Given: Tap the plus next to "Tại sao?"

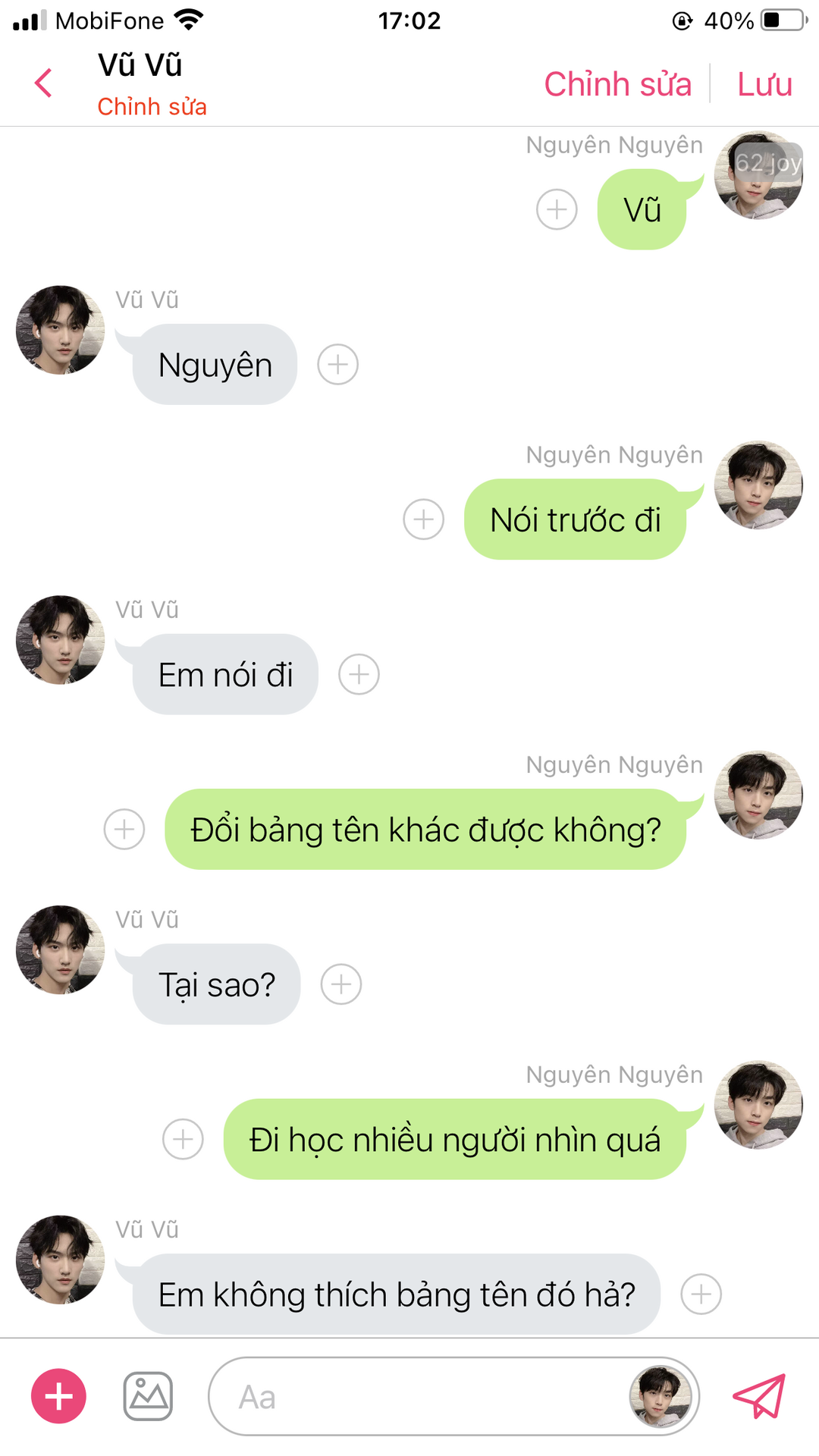Looking at the screenshot, I should point(341,984).
